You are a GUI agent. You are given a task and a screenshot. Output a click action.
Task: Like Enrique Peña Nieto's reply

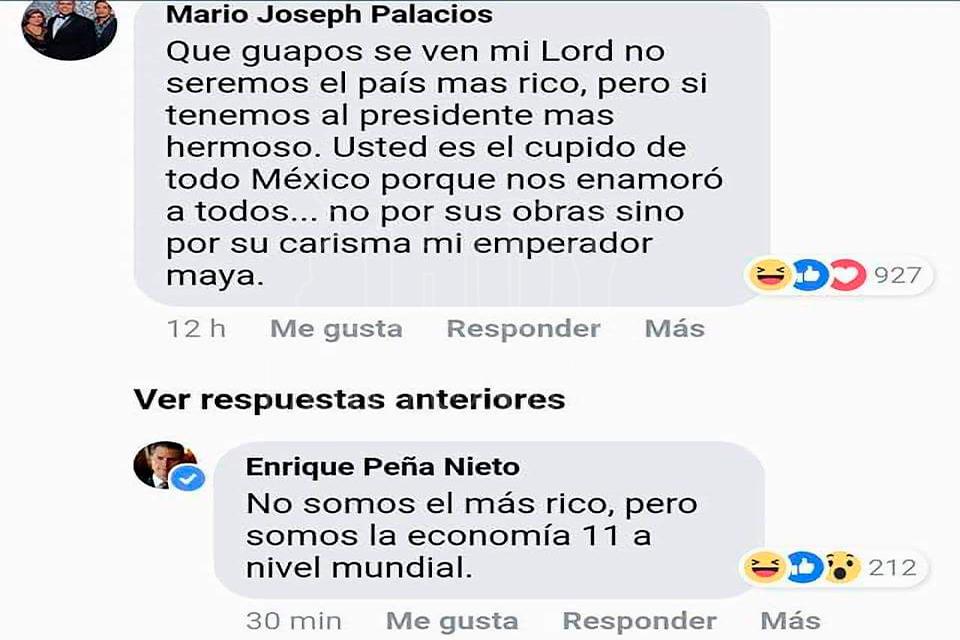[452, 621]
